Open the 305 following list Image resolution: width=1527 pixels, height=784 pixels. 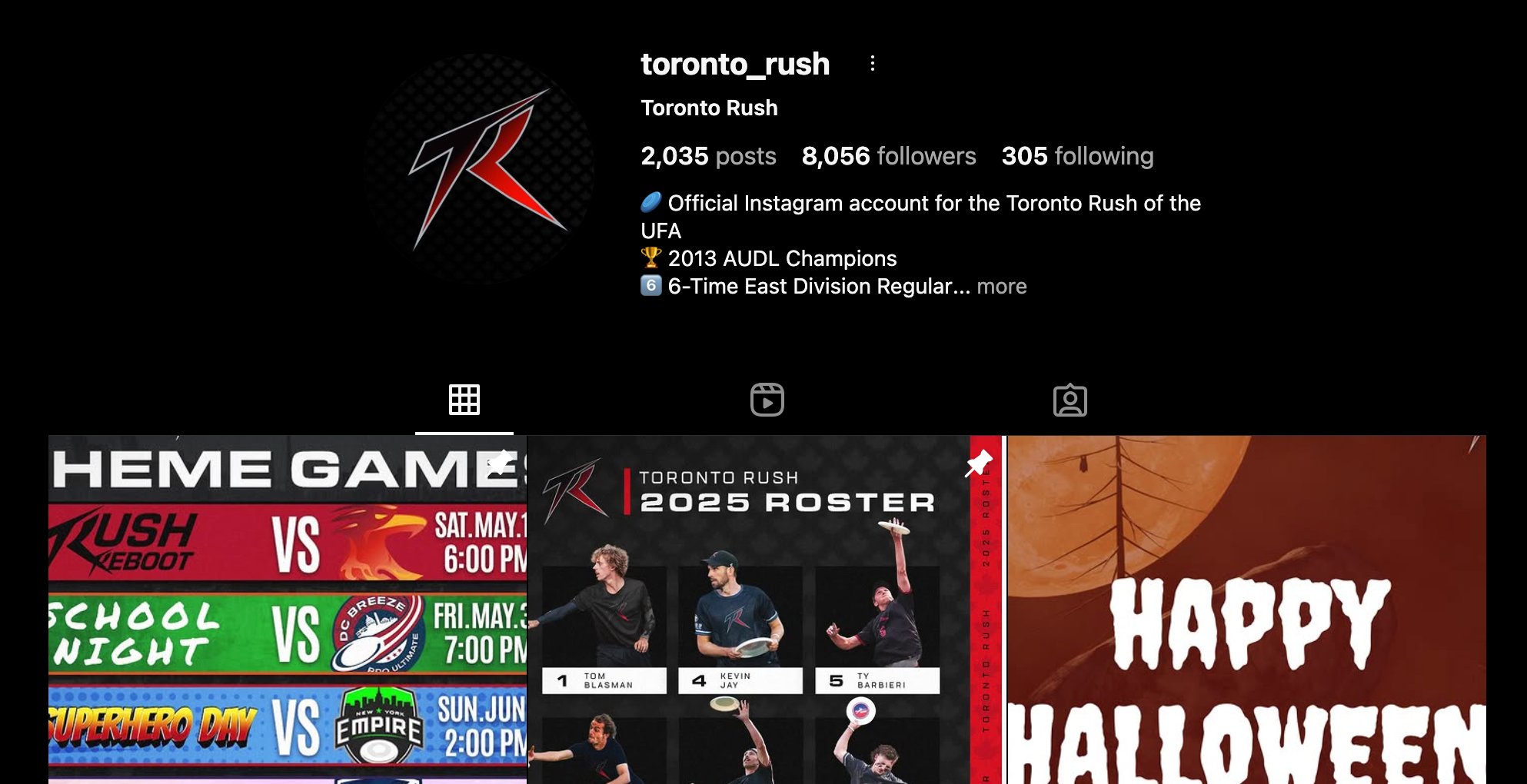click(1076, 156)
